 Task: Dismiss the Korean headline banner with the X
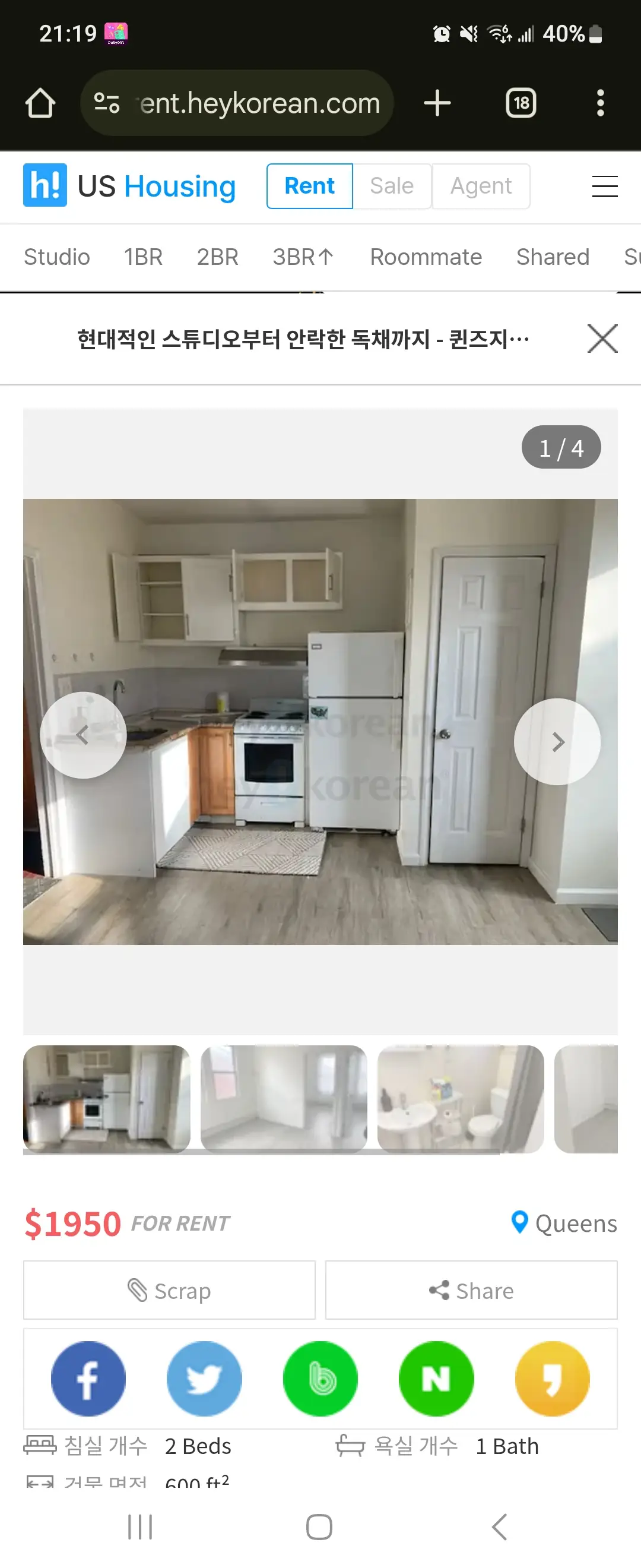click(601, 339)
